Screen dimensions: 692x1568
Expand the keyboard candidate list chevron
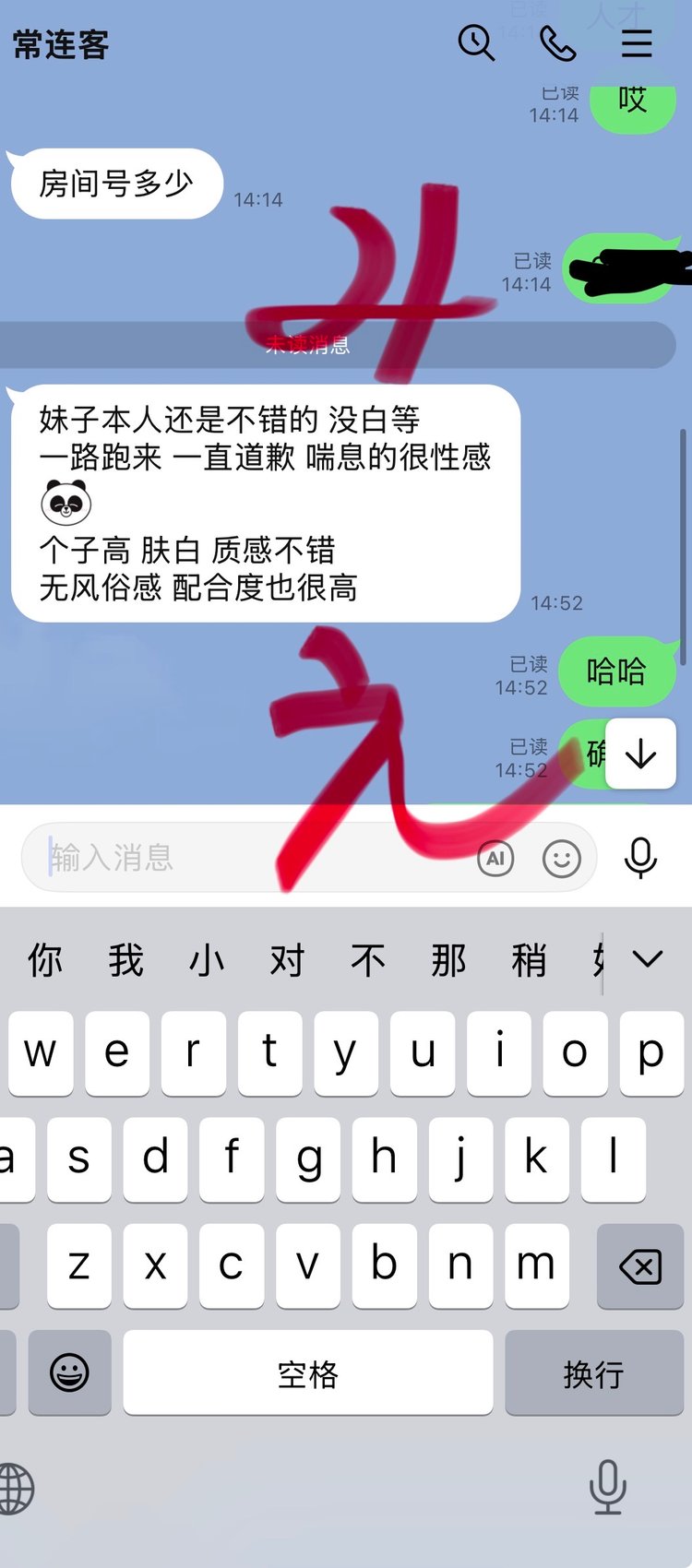pyautogui.click(x=648, y=959)
